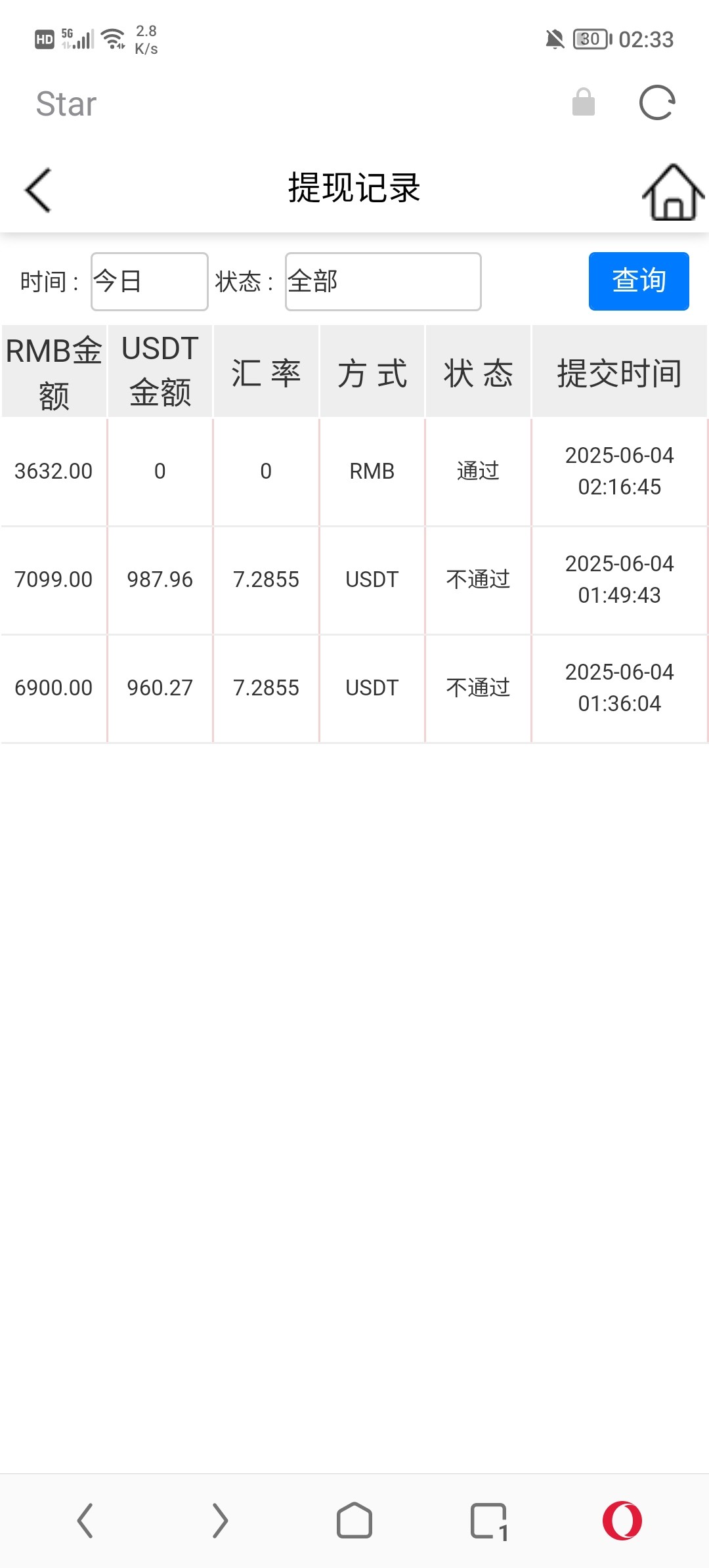Tap the browser's back arrow
Viewport: 709px width, 1568px height.
click(x=85, y=1521)
